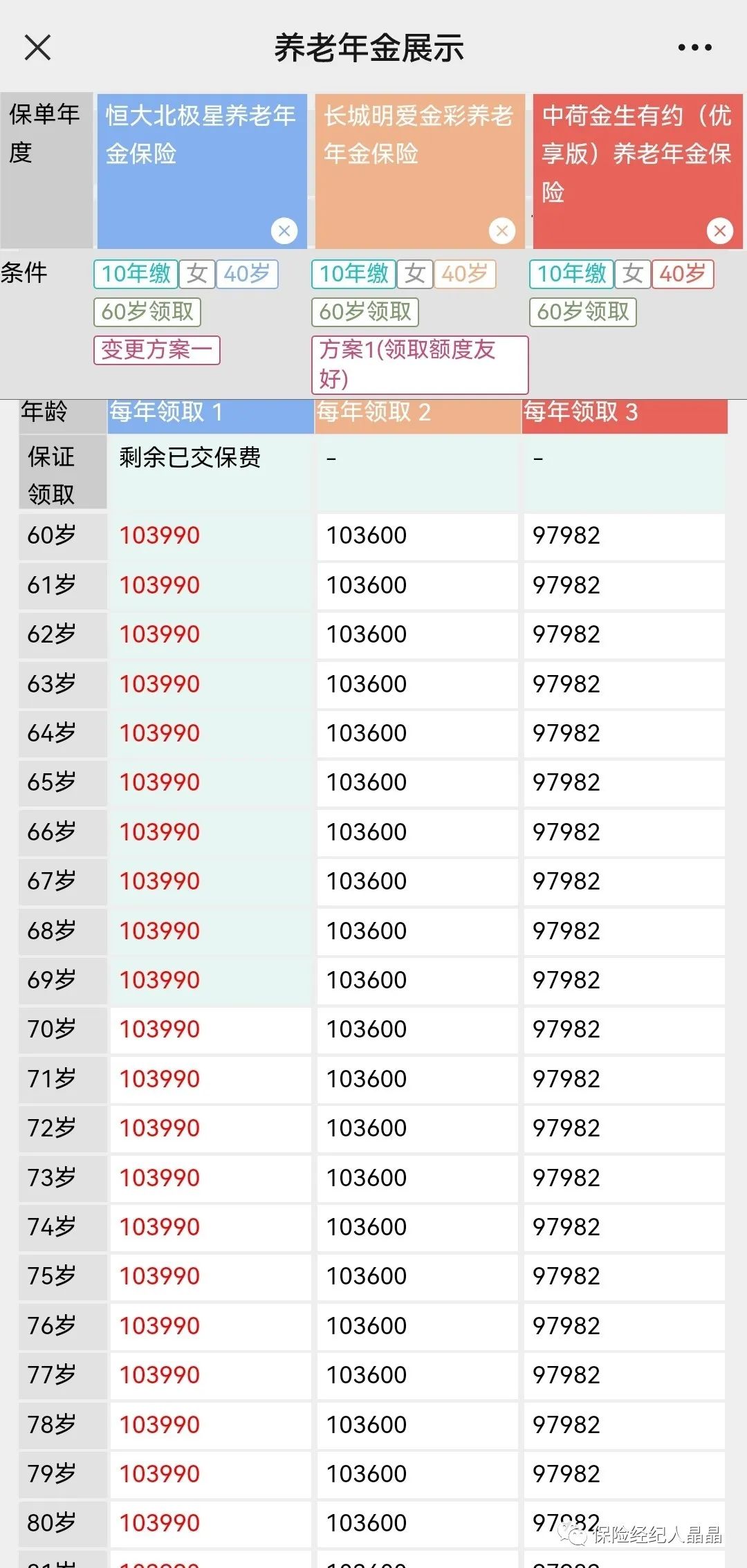Open the three-dot more options menu
This screenshot has width=747, height=1568.
pyautogui.click(x=694, y=48)
